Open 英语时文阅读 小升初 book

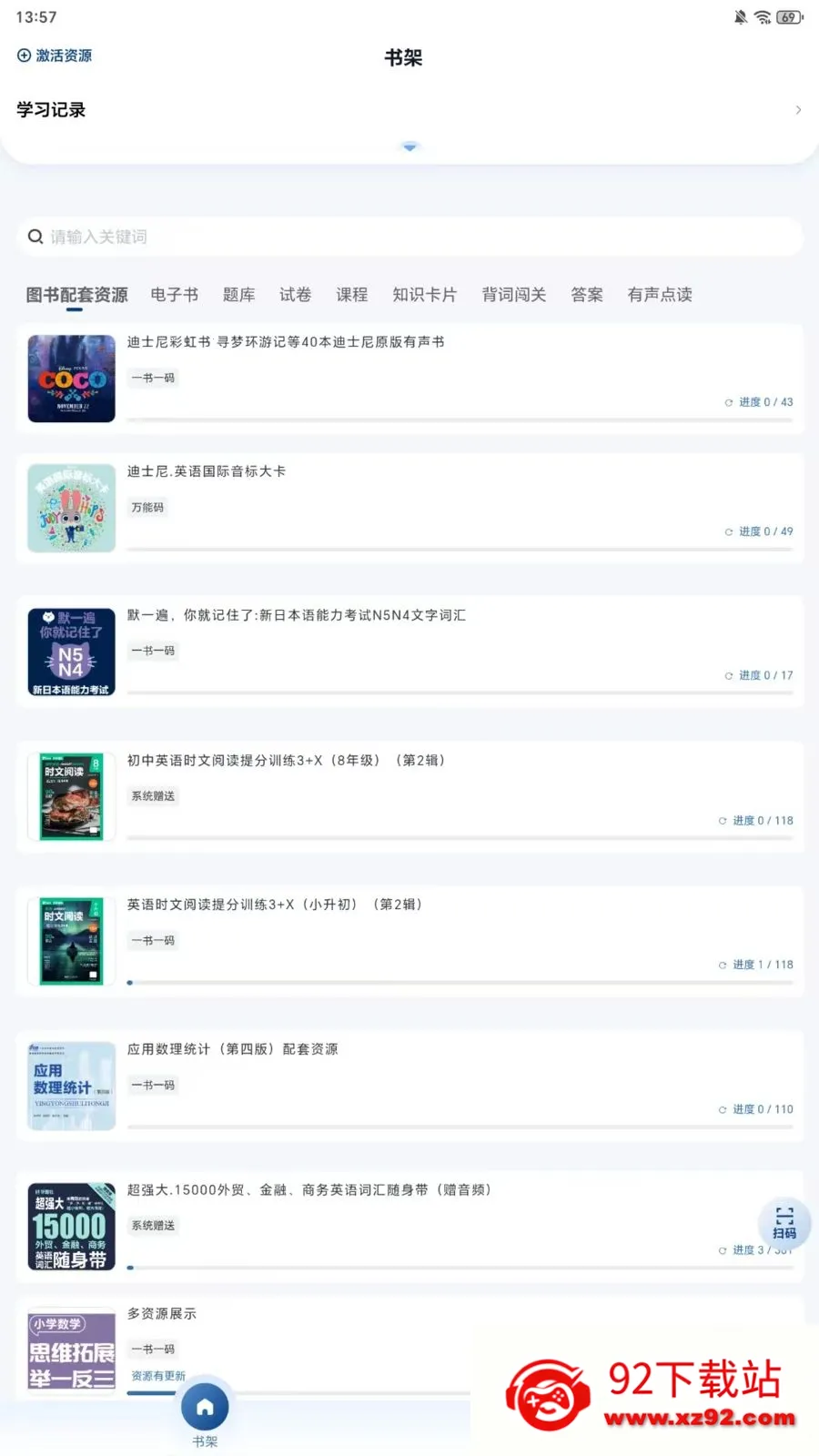[x=409, y=940]
